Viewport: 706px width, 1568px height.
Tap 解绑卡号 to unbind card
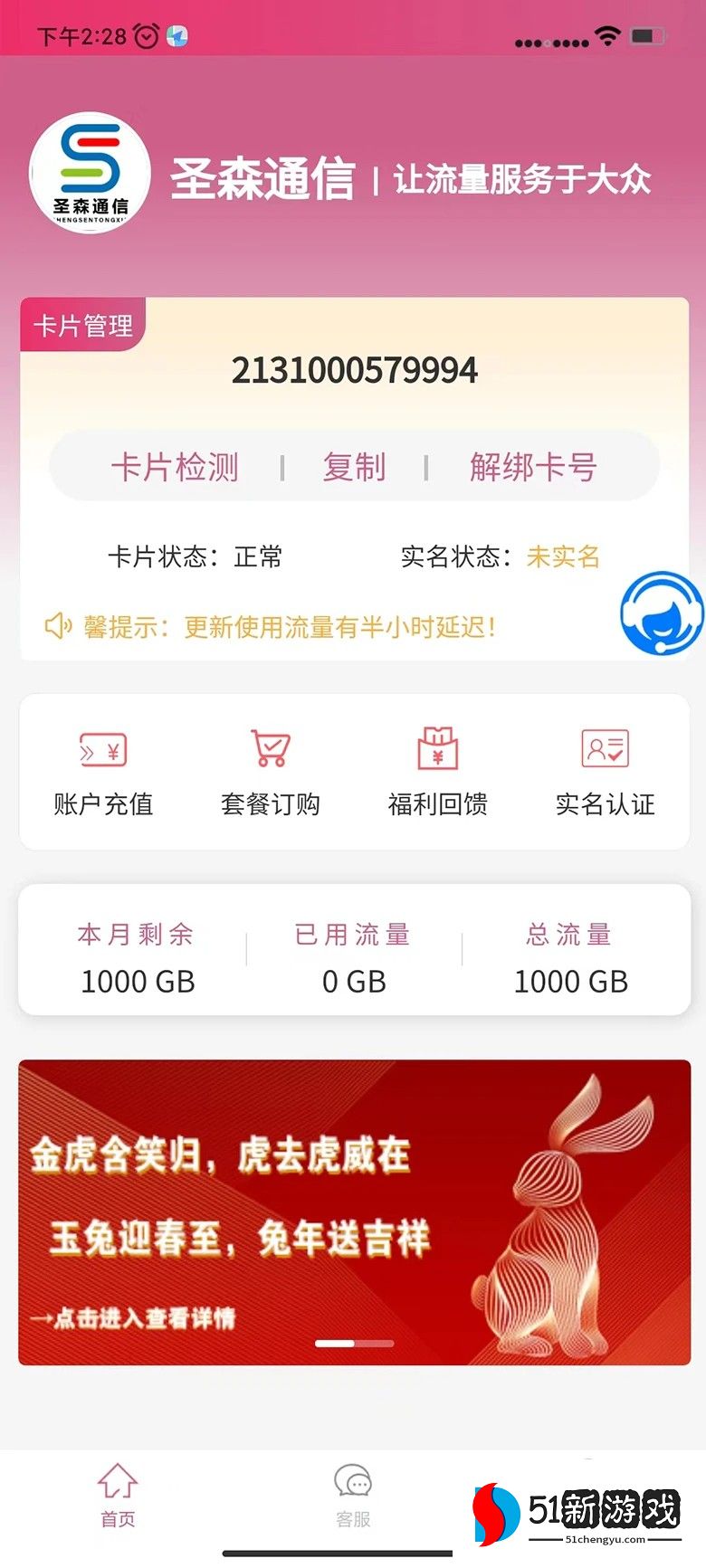pos(533,468)
